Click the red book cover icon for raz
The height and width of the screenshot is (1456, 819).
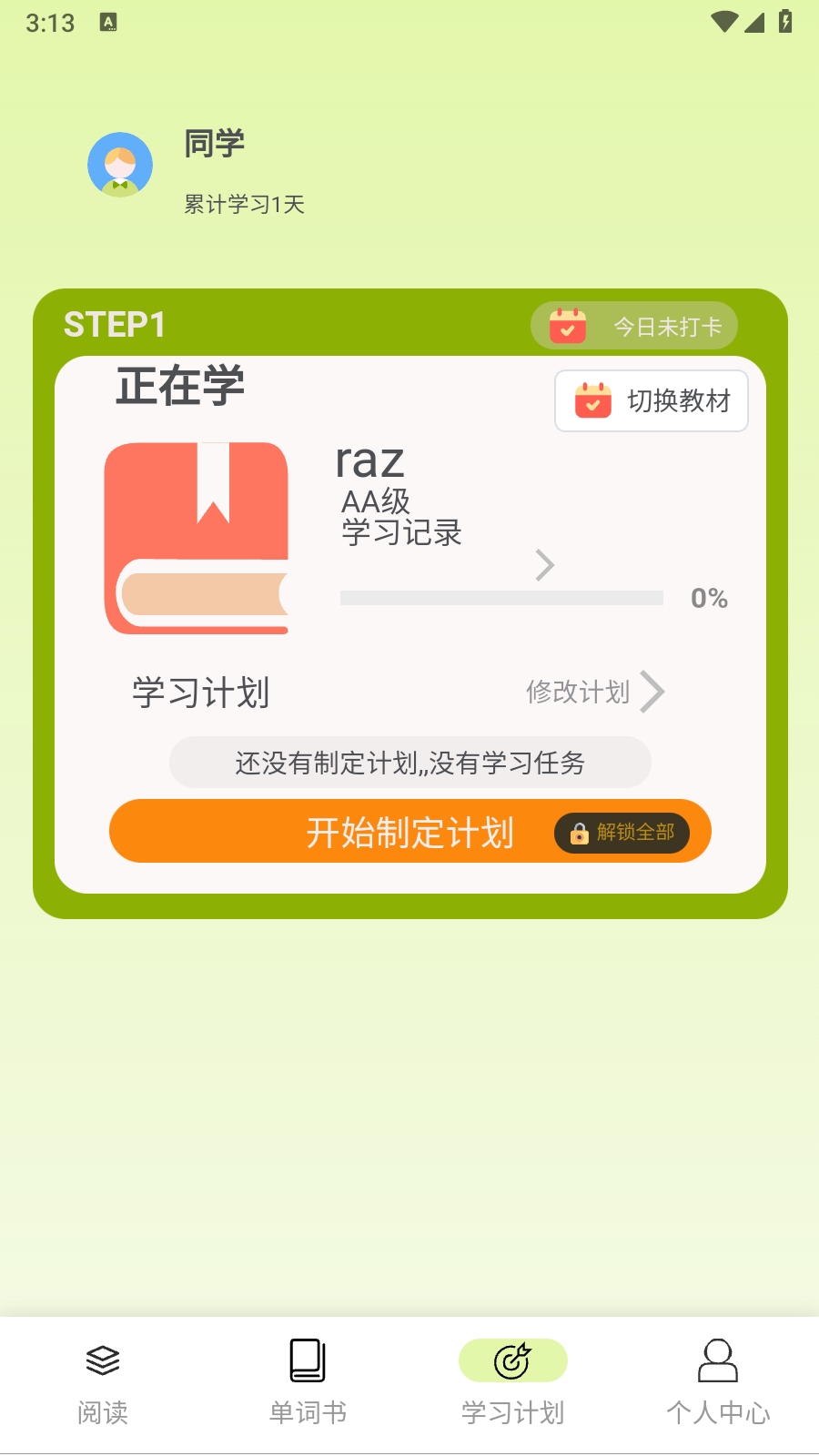pos(197,537)
